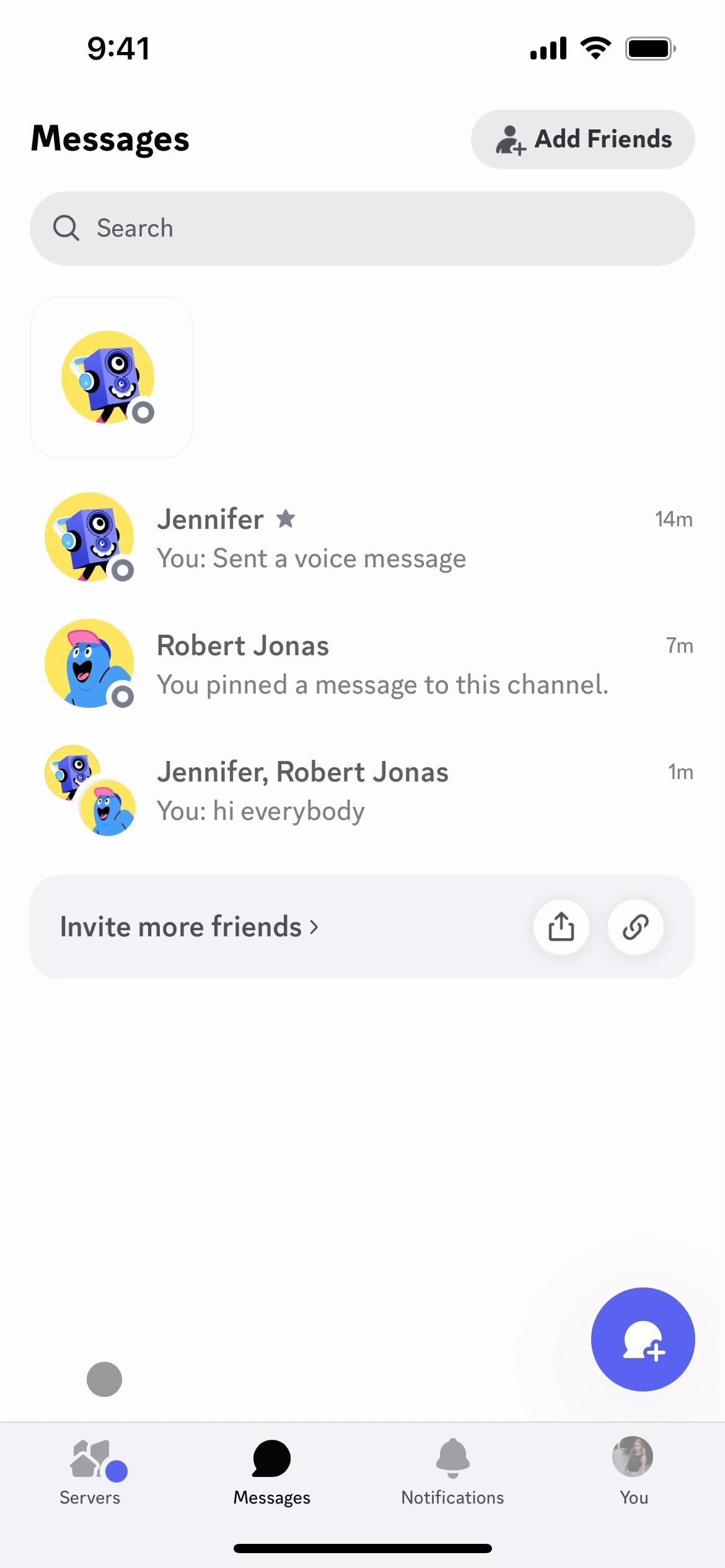Image resolution: width=725 pixels, height=1568 pixels.
Task: Share an invite via share icon
Action: (x=561, y=927)
